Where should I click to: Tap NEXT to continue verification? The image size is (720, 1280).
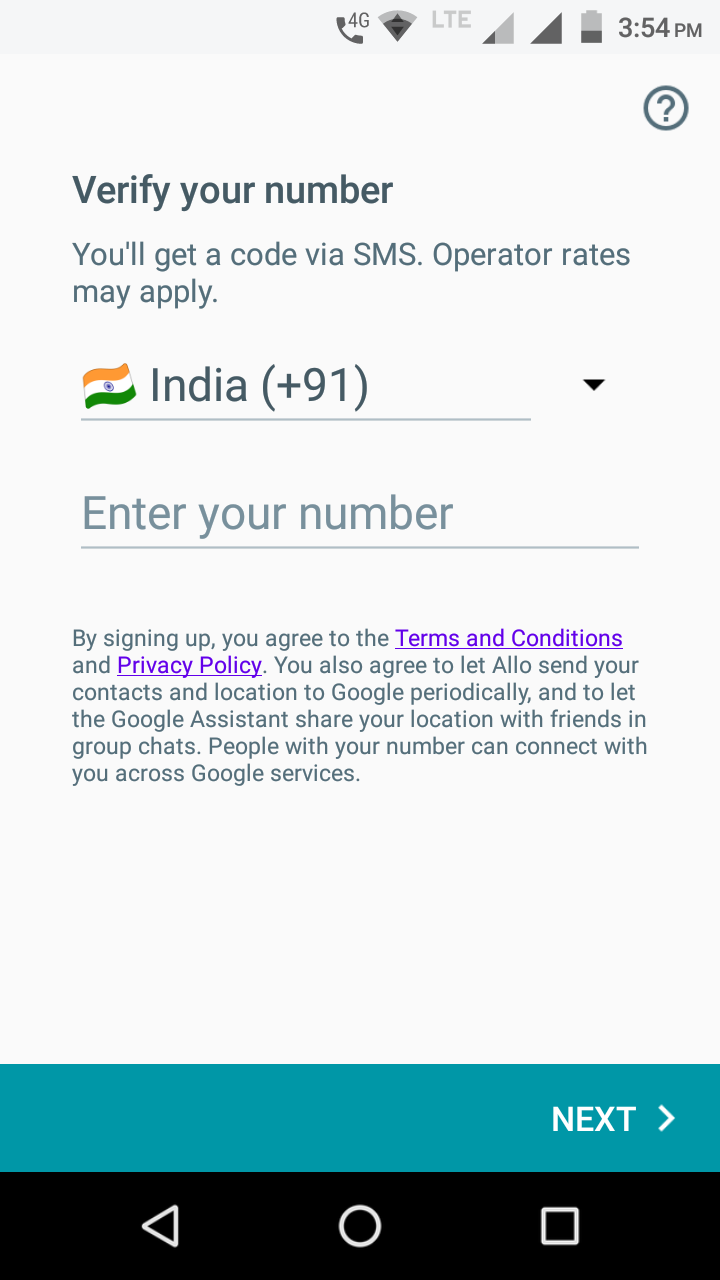pos(613,1119)
